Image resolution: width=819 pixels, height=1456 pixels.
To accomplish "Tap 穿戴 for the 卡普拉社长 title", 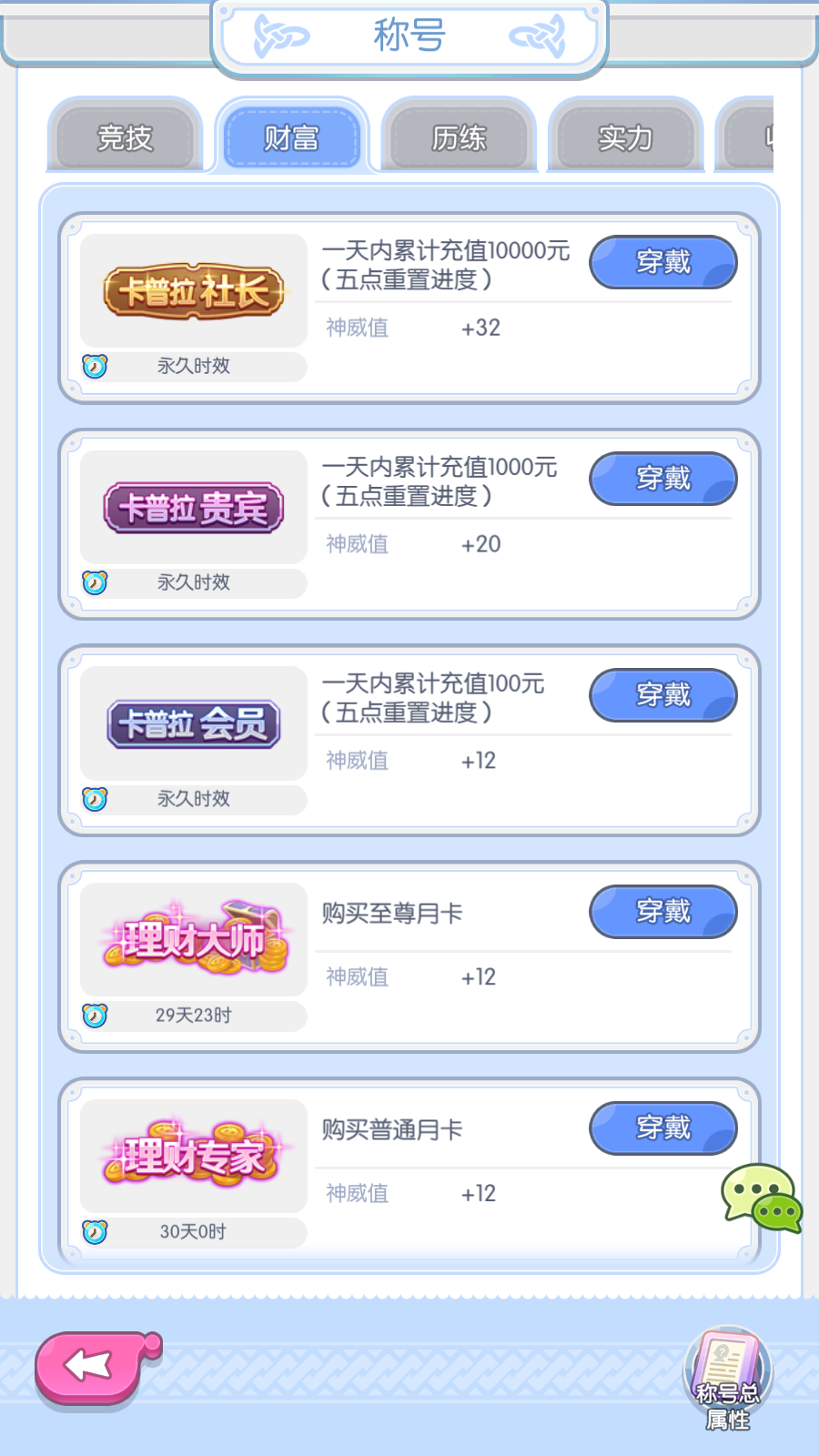I will coord(662,262).
